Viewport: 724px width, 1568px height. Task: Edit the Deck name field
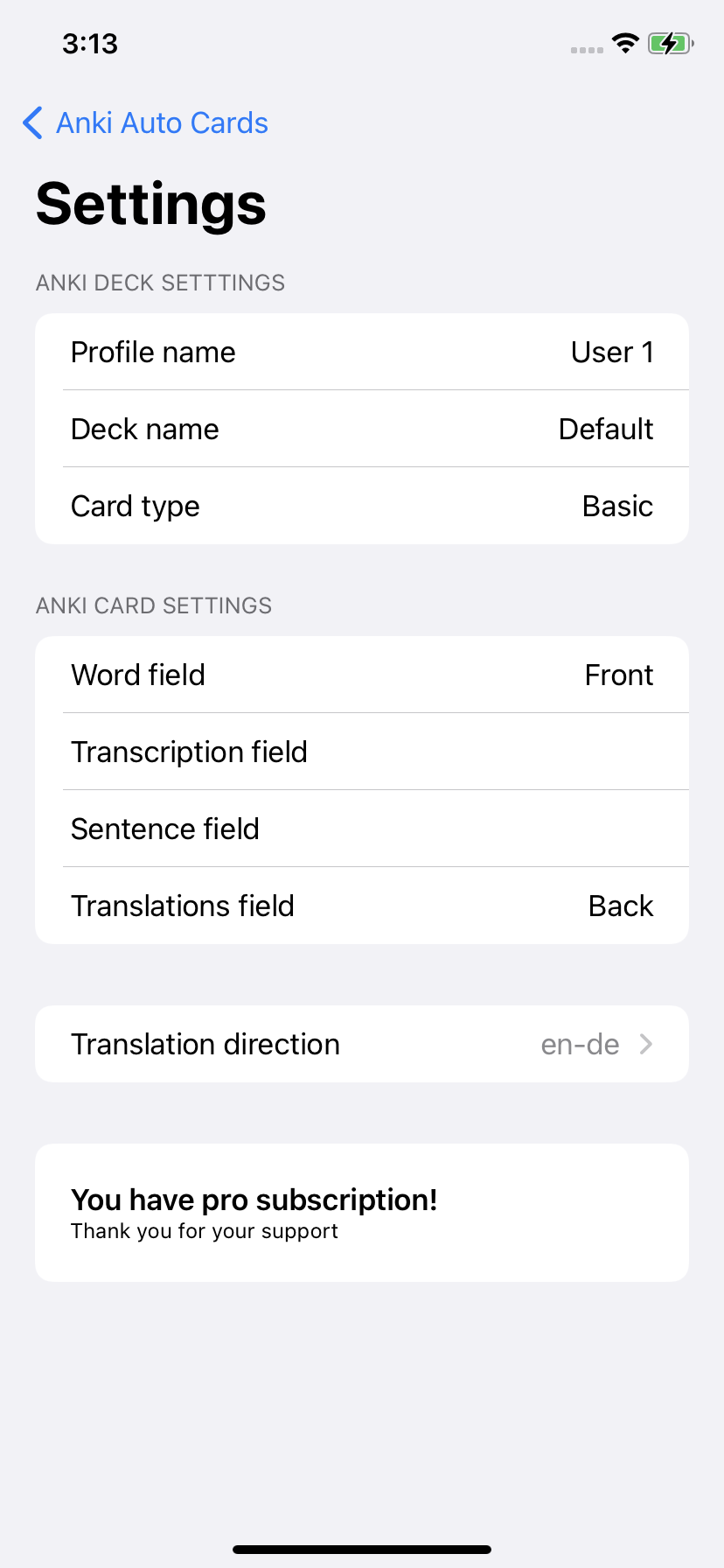point(605,430)
